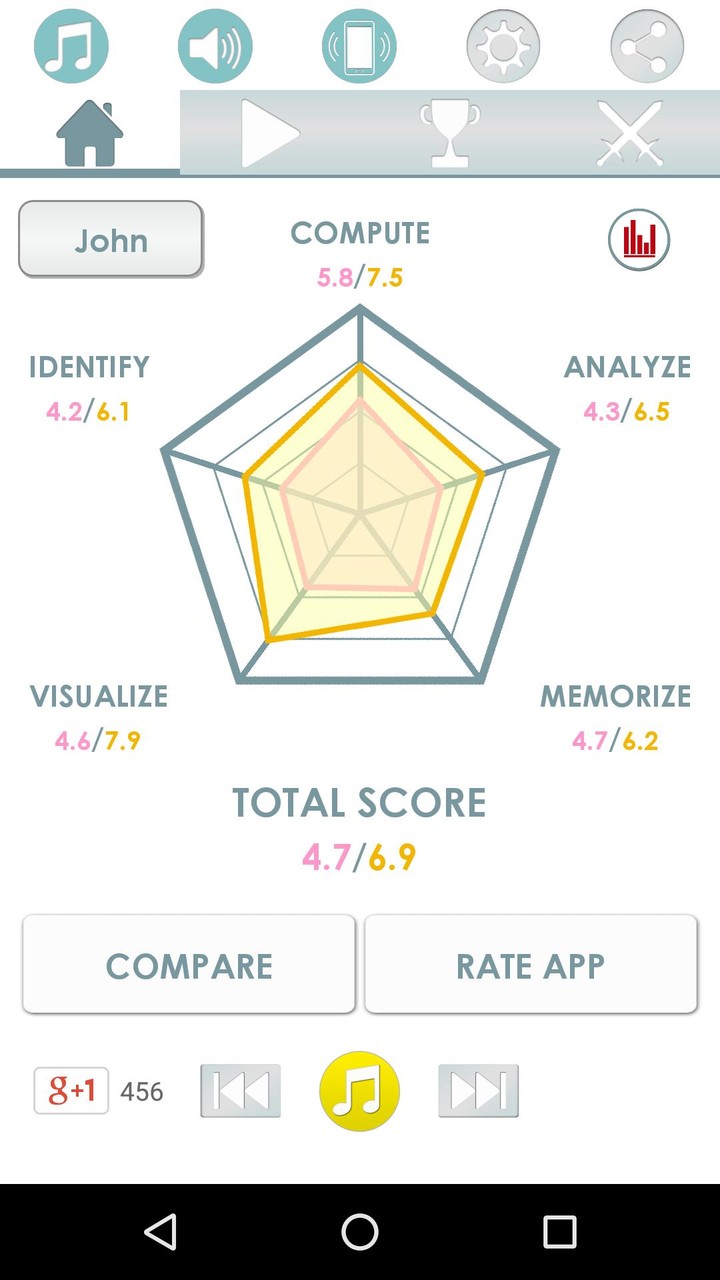The width and height of the screenshot is (720, 1280).
Task: Open the red bar chart statistics
Action: click(x=639, y=240)
